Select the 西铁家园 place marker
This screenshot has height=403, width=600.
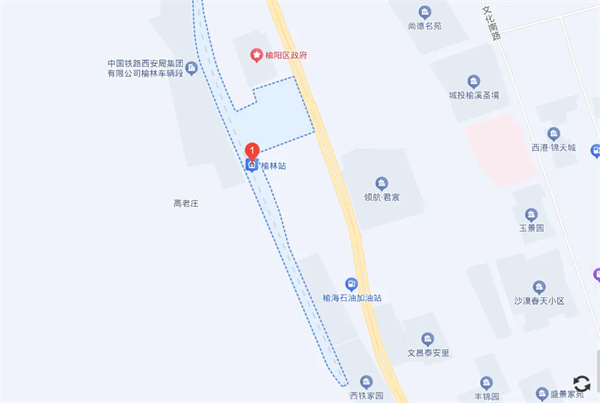coord(365,382)
